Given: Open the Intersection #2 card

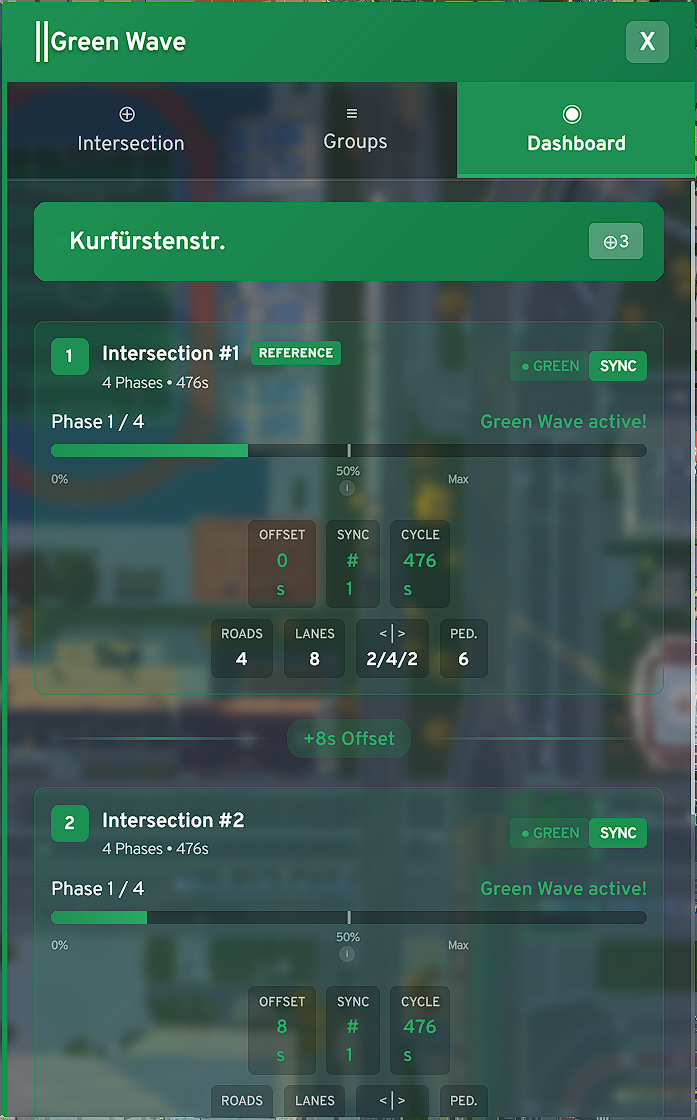Looking at the screenshot, I should 173,821.
